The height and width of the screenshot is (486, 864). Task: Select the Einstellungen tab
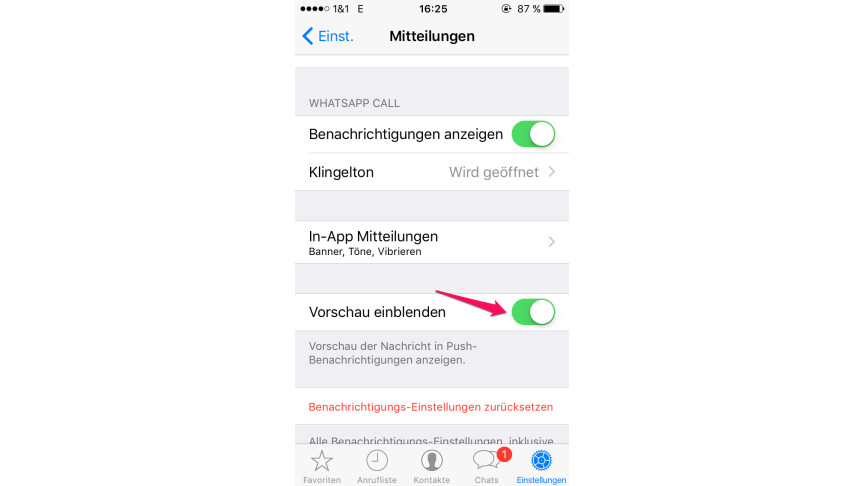541,466
